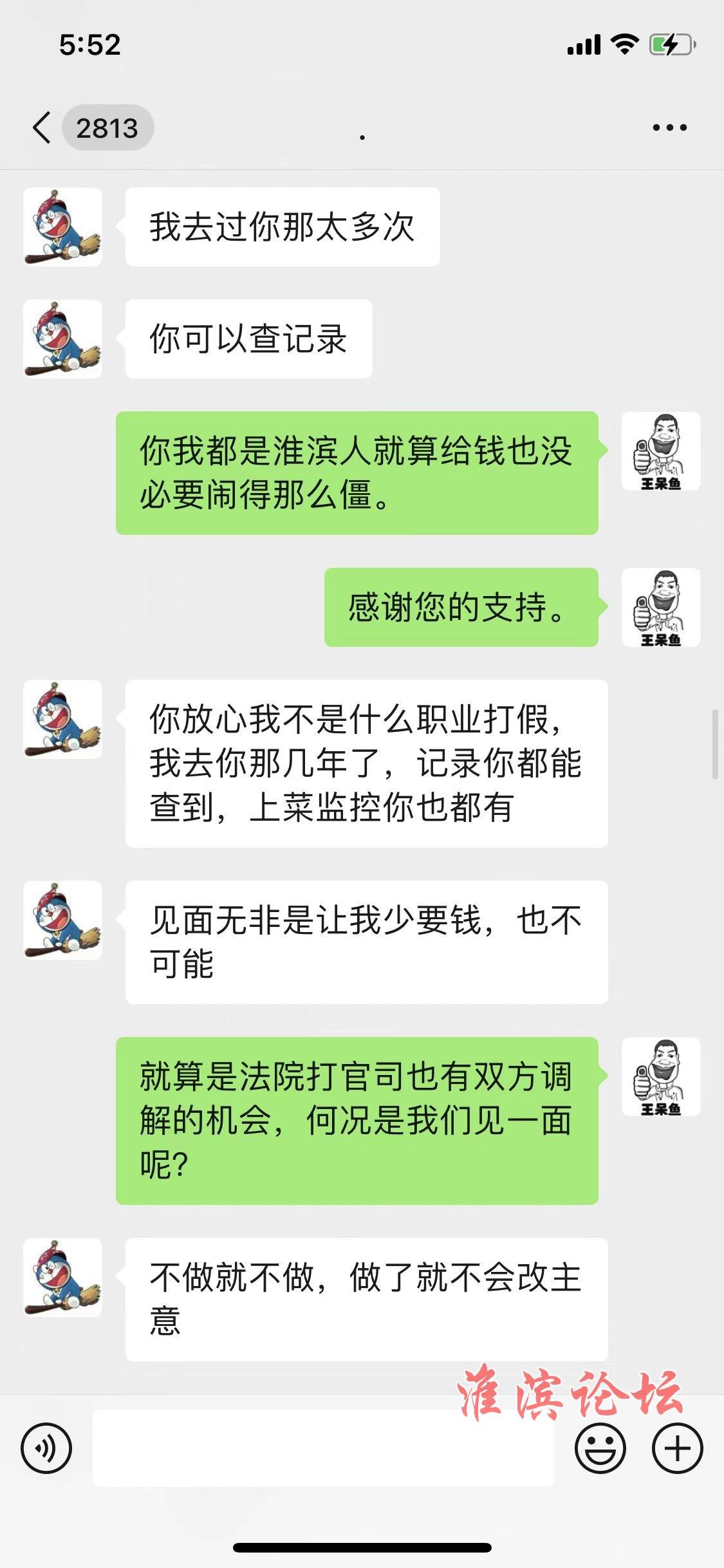Open the emoji sticker panel

tap(600, 1448)
